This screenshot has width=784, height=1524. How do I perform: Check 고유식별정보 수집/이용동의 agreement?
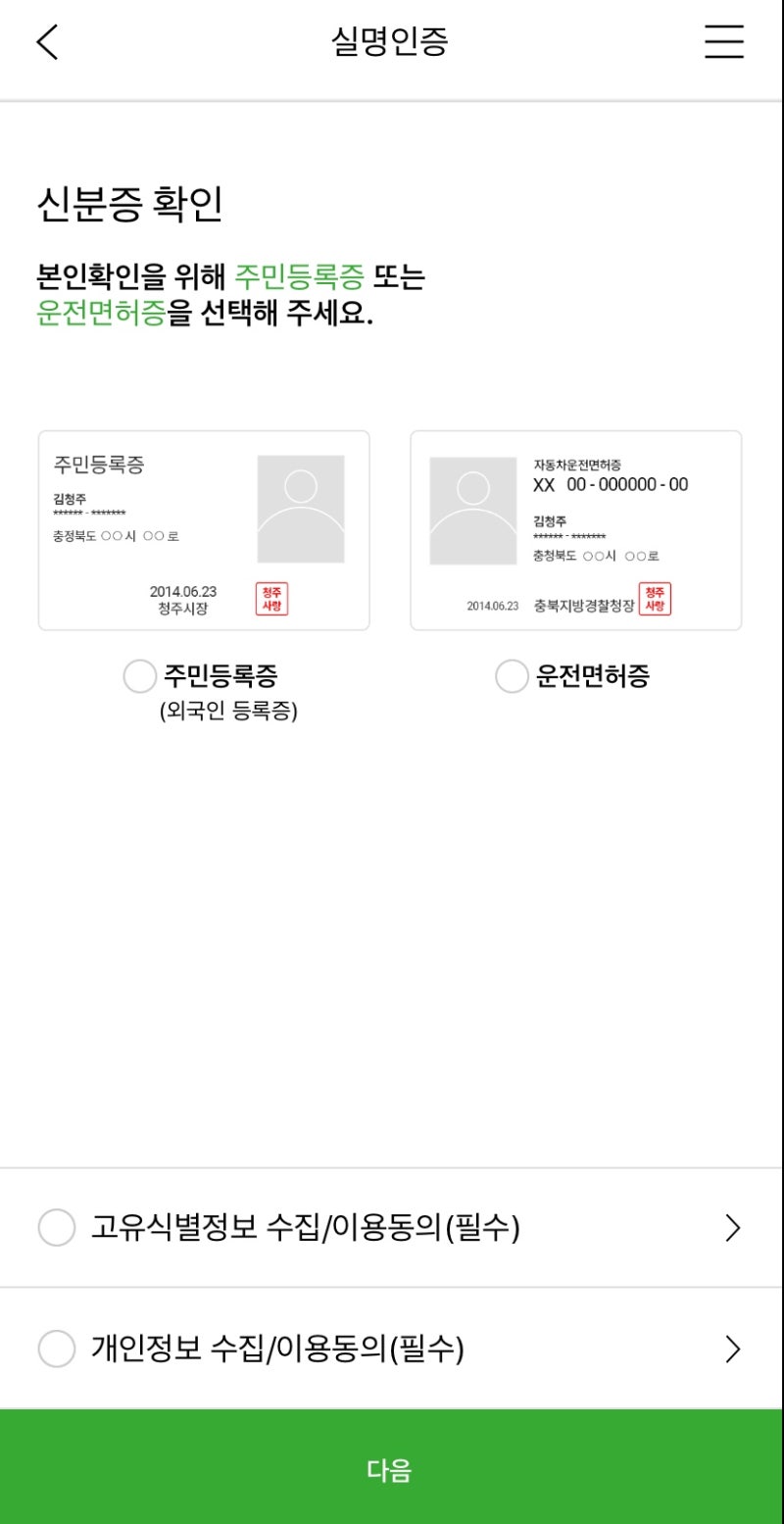click(57, 1228)
